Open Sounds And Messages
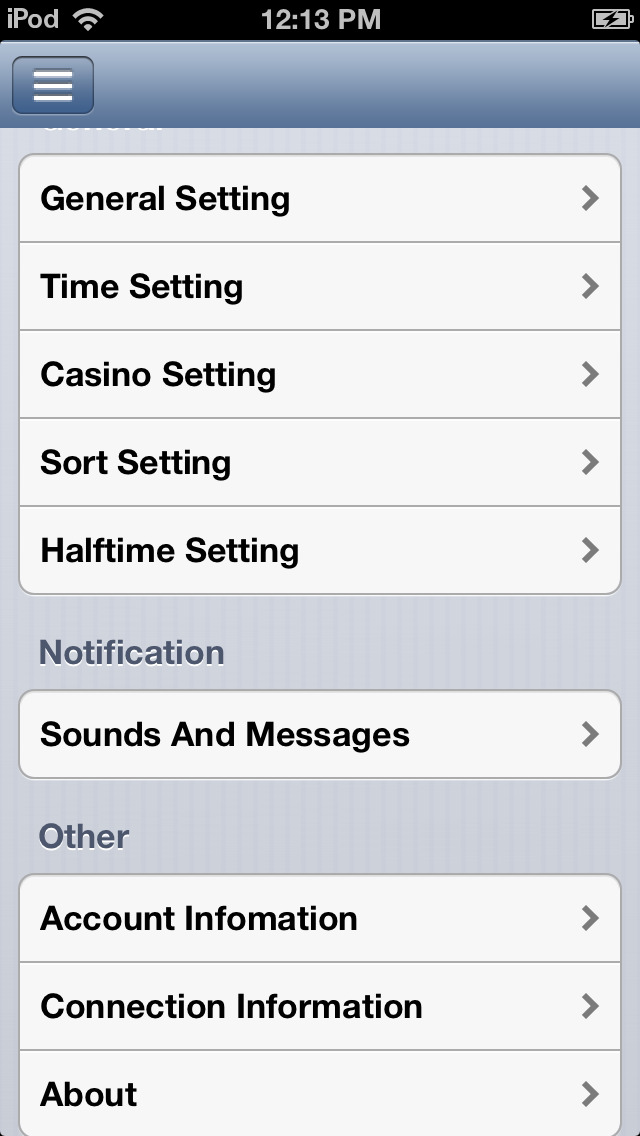 pyautogui.click(x=320, y=735)
